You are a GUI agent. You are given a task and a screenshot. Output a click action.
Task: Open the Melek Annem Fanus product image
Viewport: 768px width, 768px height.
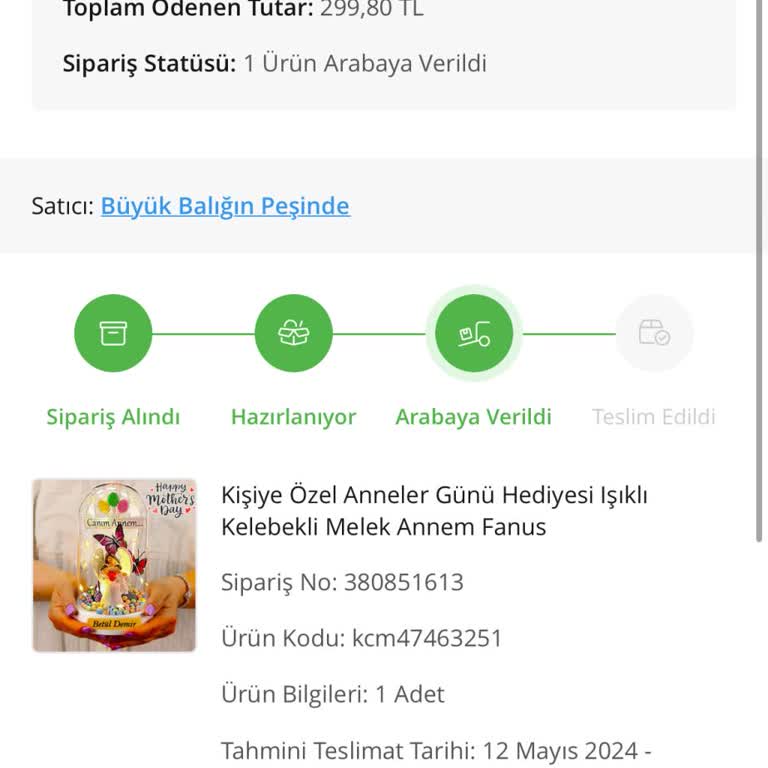[x=114, y=565]
